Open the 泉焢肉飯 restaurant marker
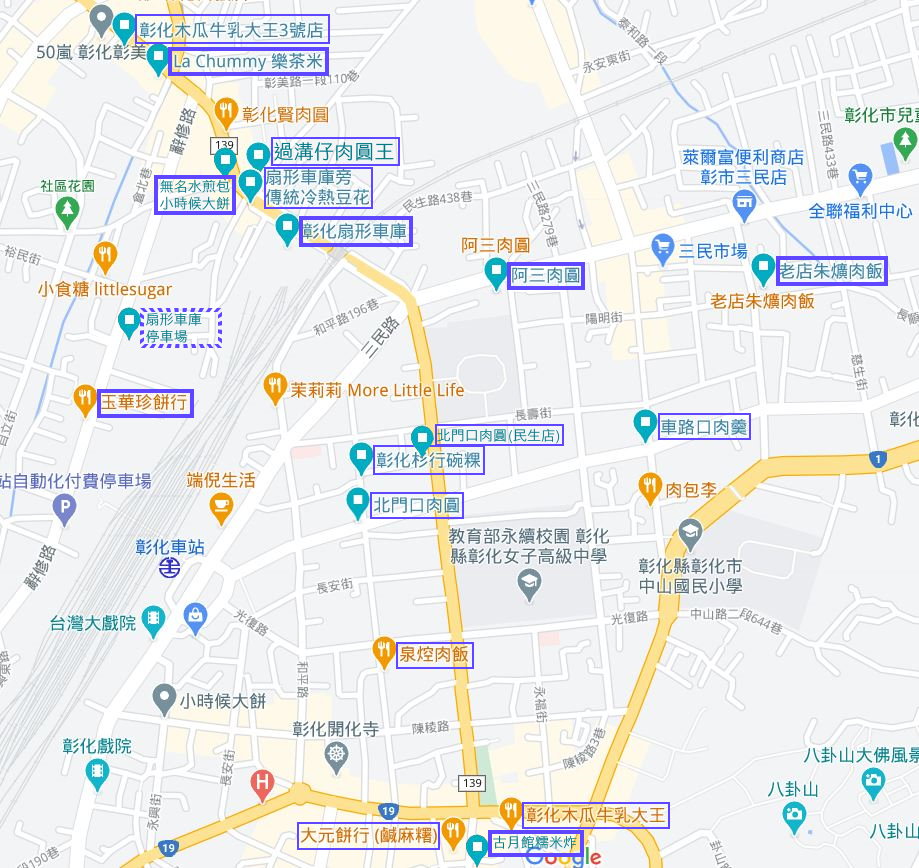This screenshot has height=868, width=919. (x=383, y=652)
